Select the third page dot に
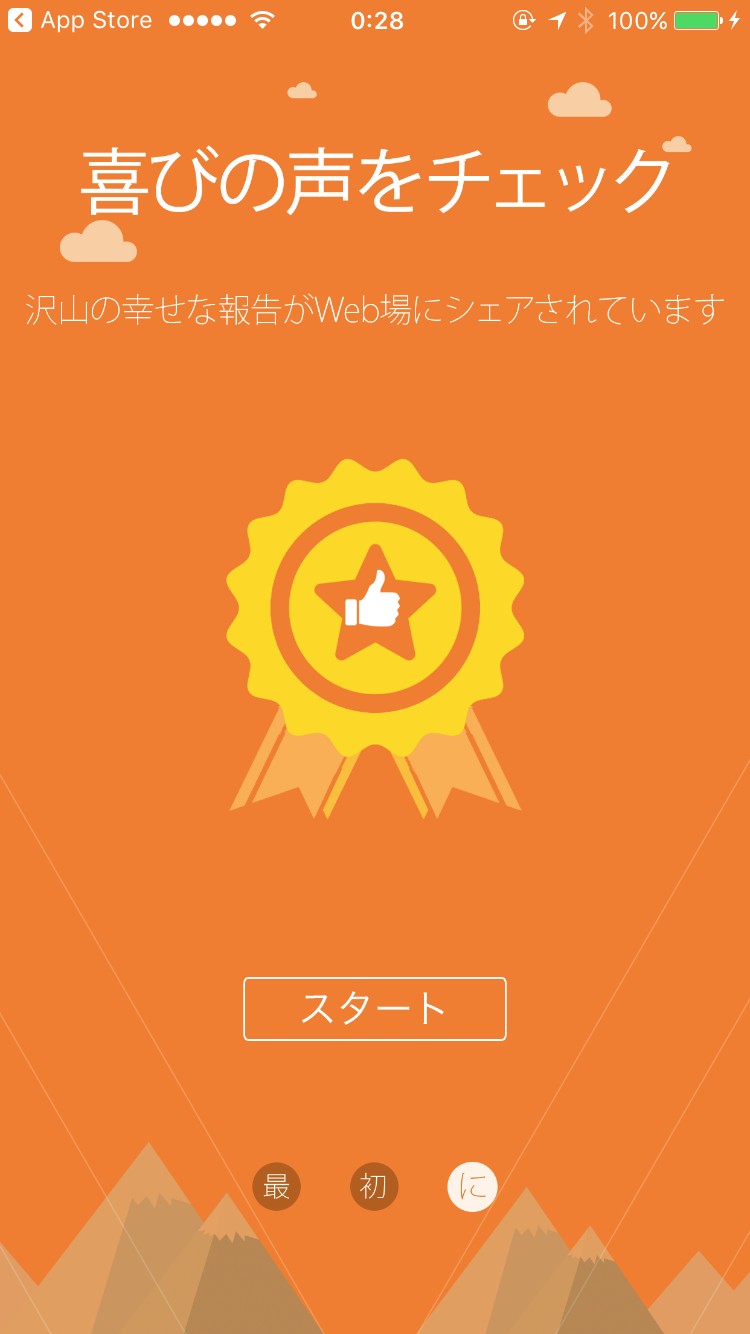 [x=472, y=1187]
